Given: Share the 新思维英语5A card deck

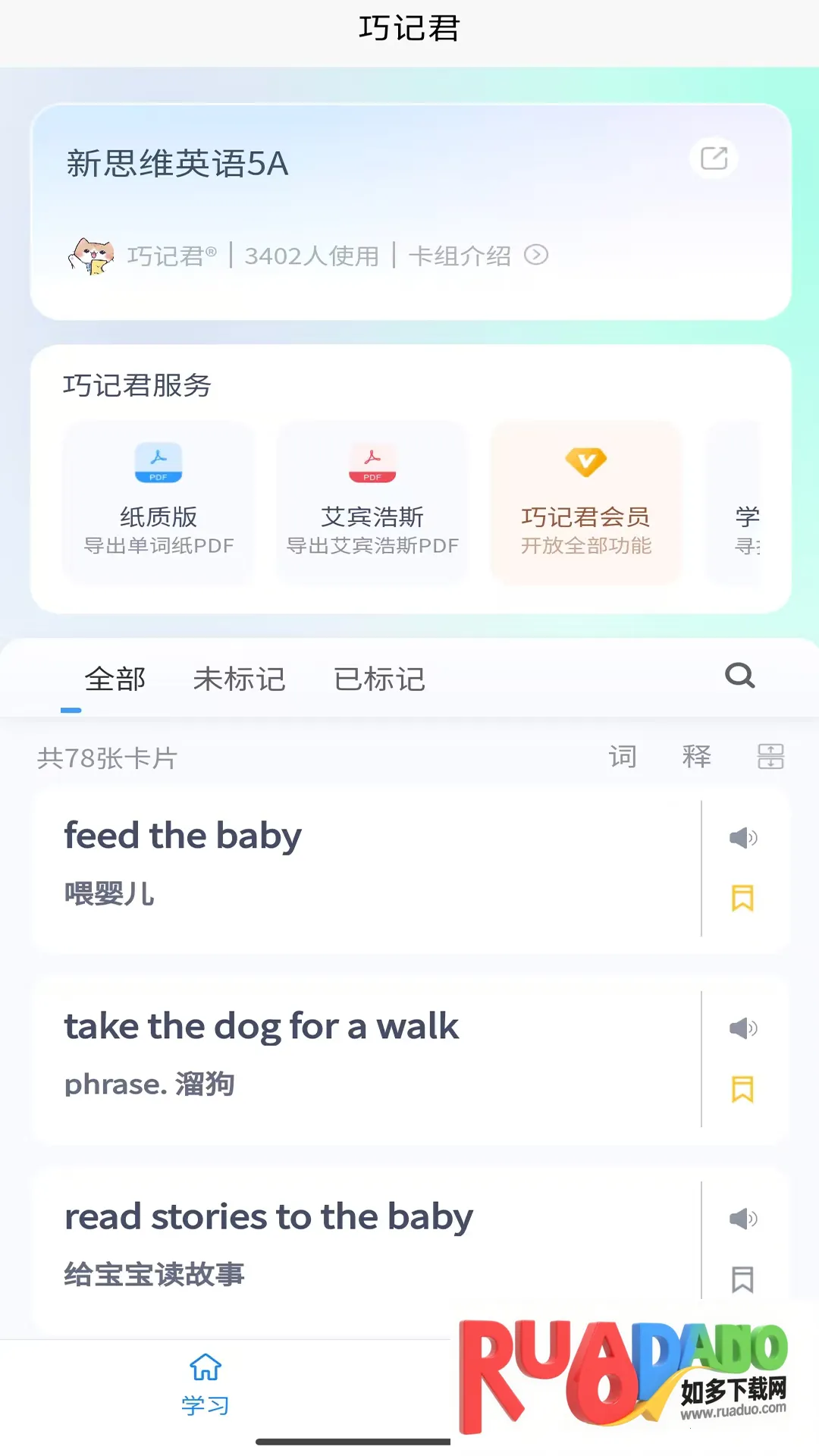Looking at the screenshot, I should tap(714, 158).
